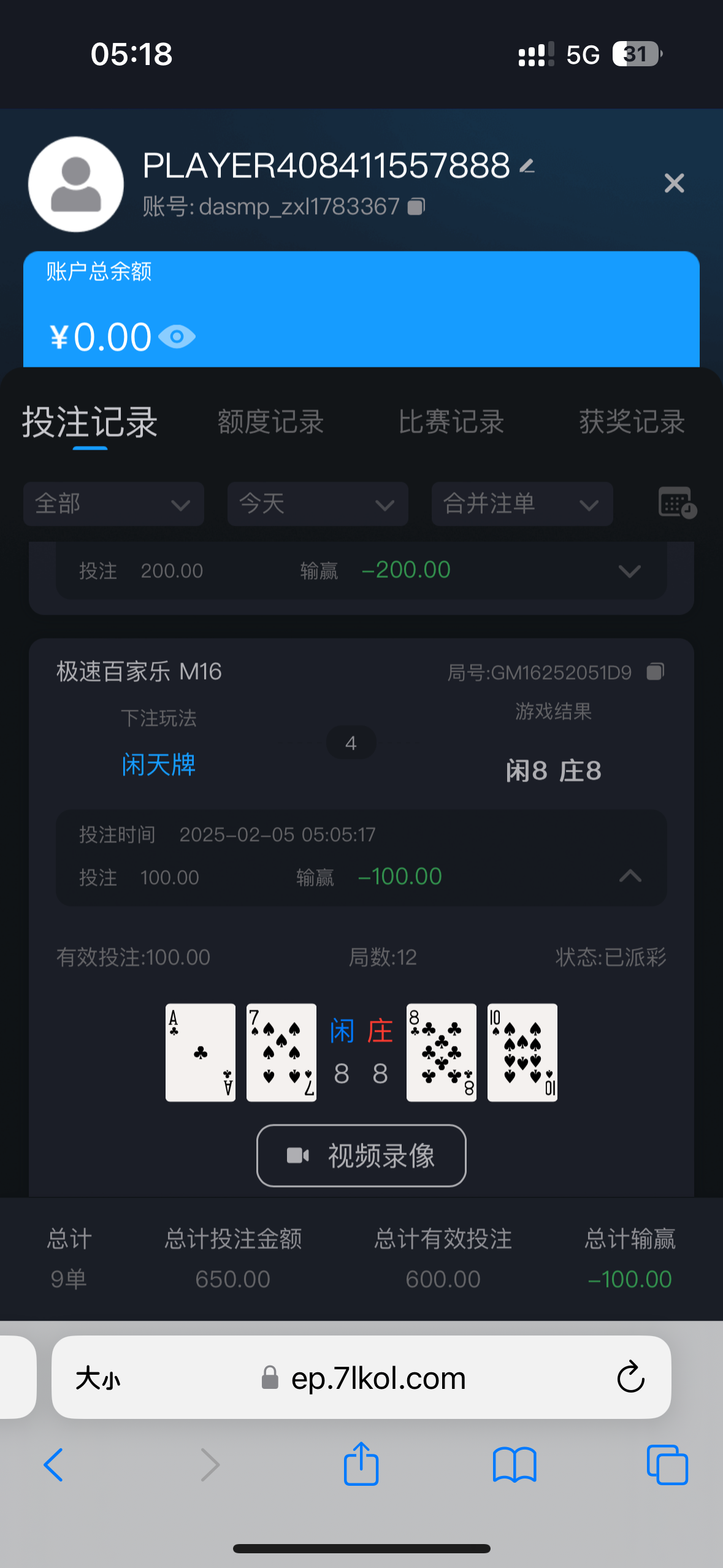Hide the account balance with the eye icon
The width and height of the screenshot is (723, 1568).
click(x=177, y=337)
